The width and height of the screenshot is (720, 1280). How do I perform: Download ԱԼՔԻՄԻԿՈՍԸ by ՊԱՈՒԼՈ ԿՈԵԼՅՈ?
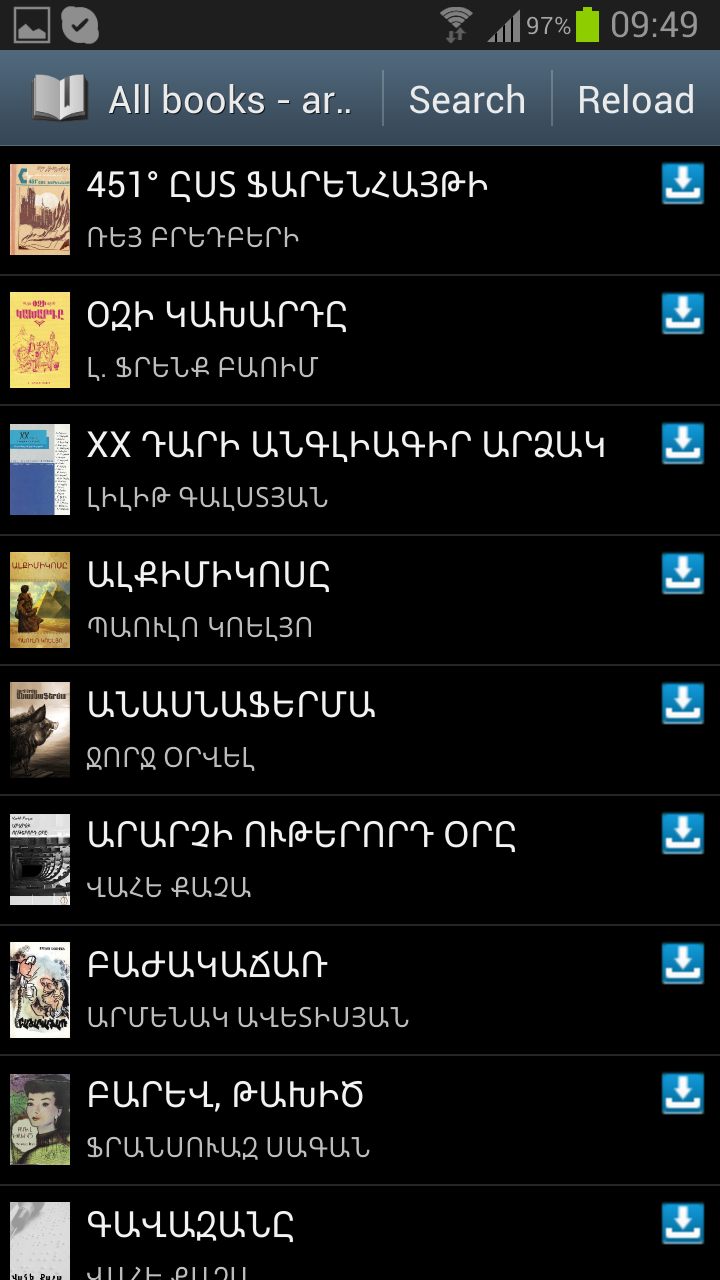tap(683, 574)
